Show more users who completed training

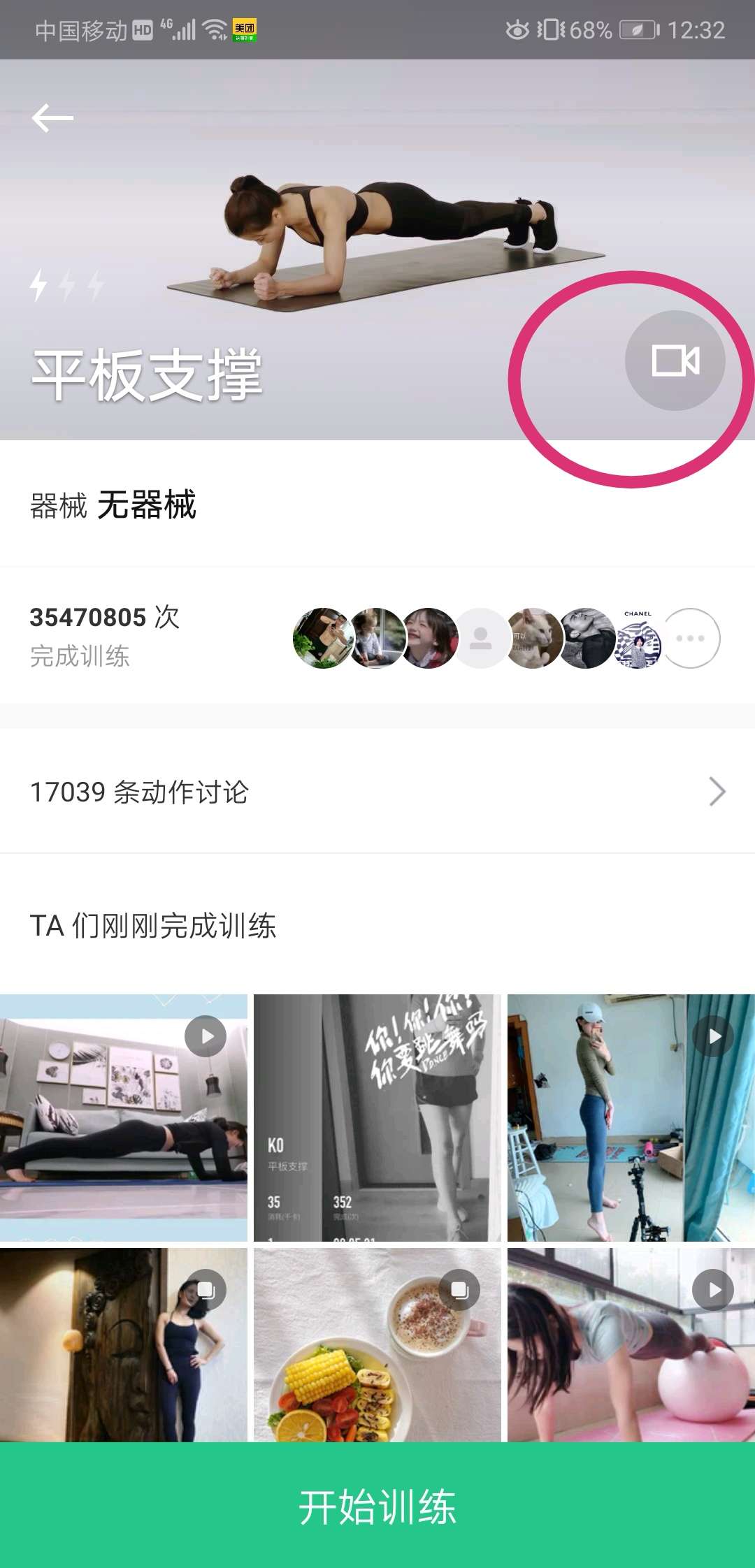click(x=691, y=638)
